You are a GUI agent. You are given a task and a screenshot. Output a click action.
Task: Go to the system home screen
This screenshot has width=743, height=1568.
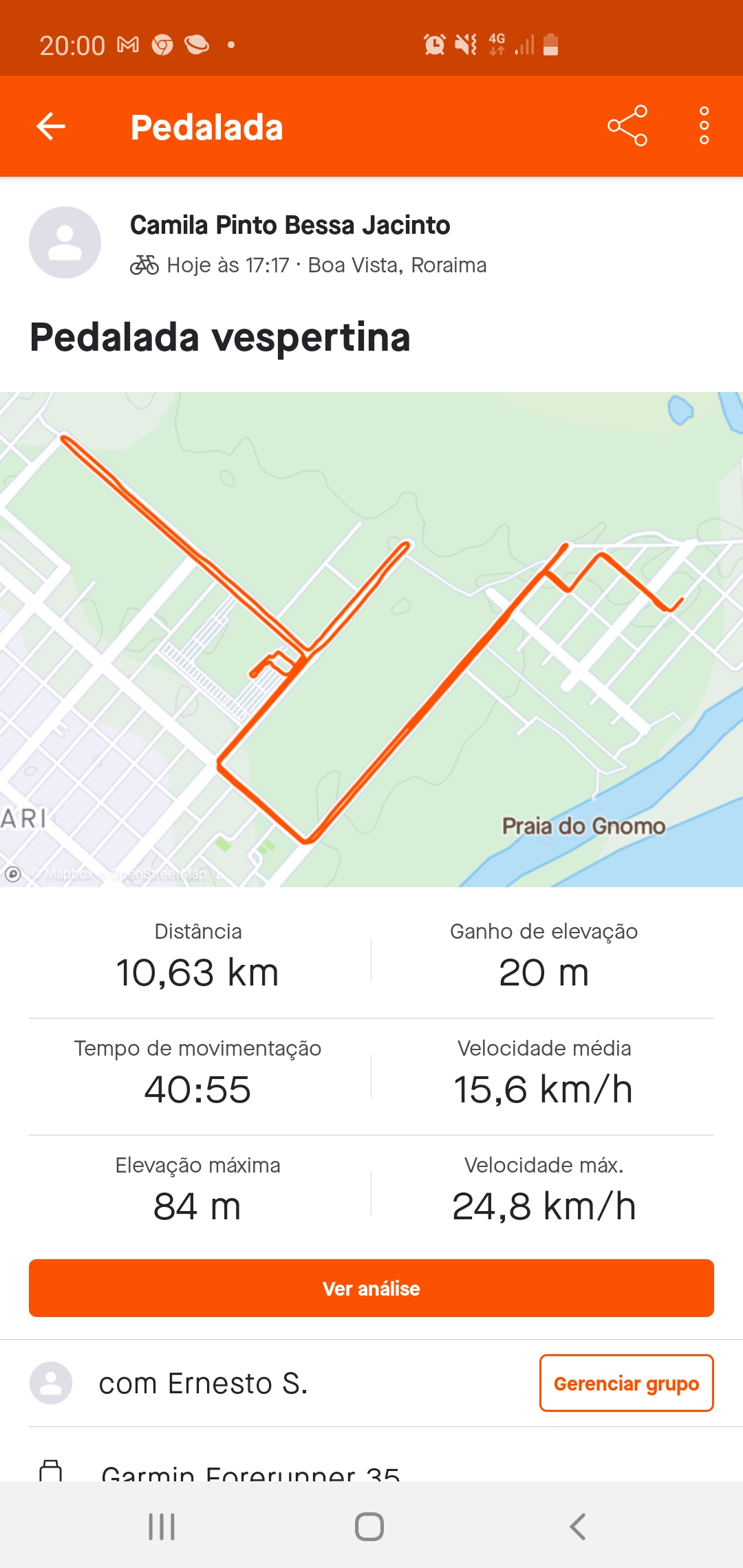pos(369,1527)
